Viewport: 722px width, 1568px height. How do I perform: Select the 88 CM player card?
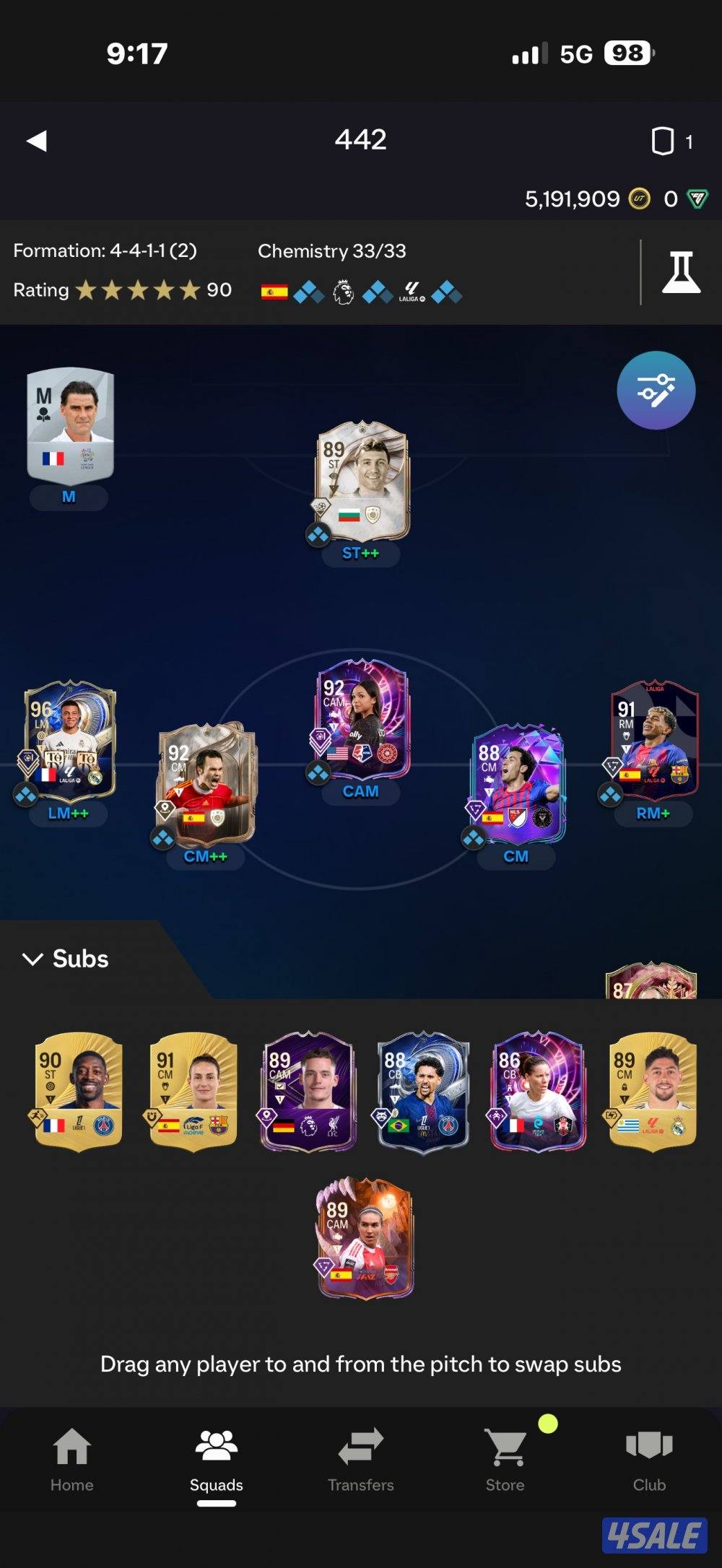[517, 783]
